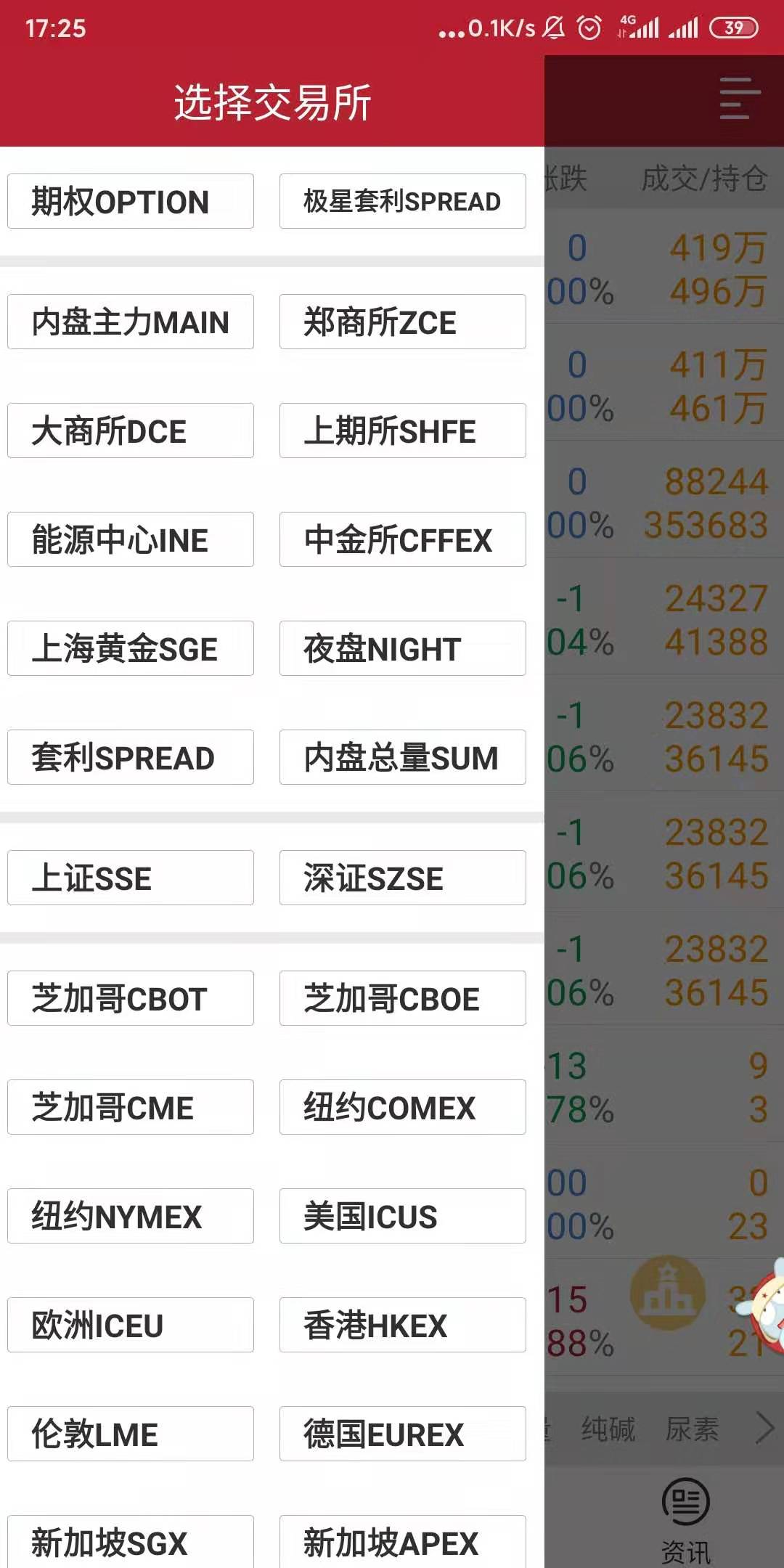This screenshot has height=1568, width=784.
Task: Pick 纽约COMEX exchange
Action: coord(403,1107)
